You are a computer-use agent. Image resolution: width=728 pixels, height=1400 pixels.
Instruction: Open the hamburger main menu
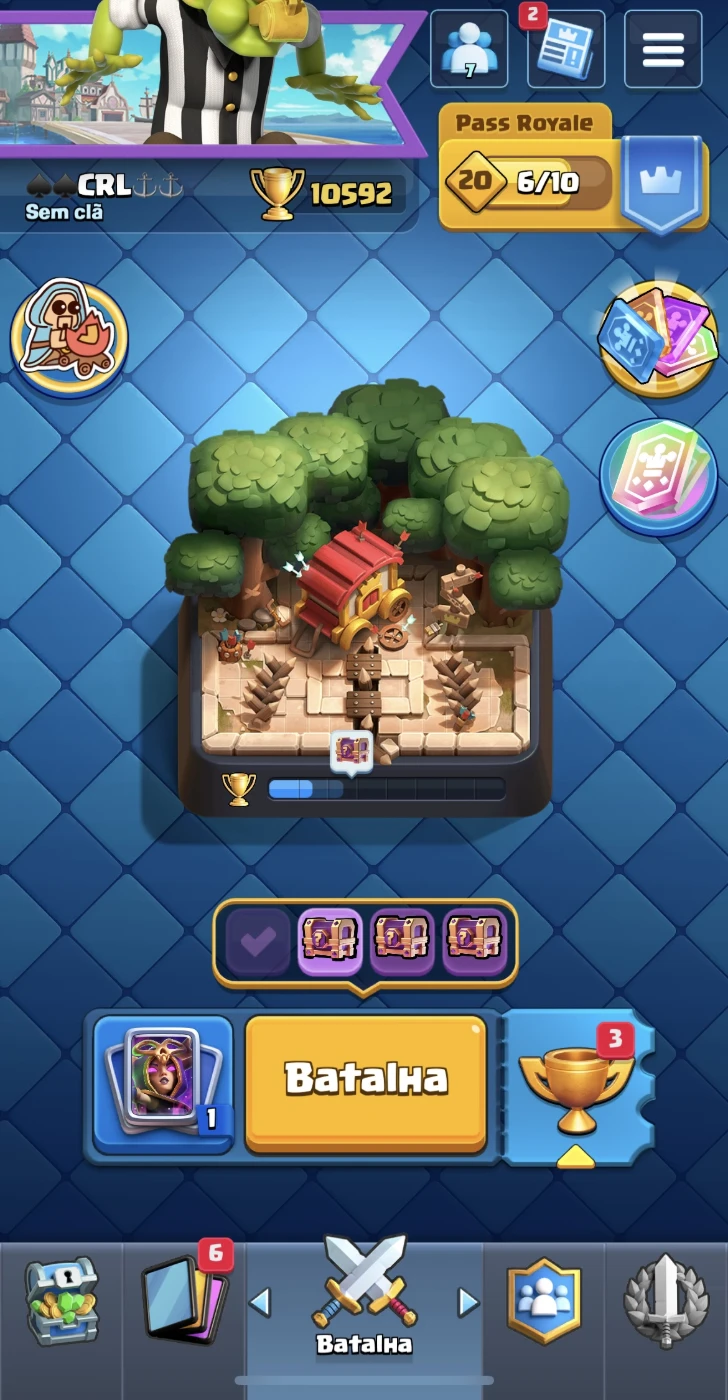tap(663, 49)
